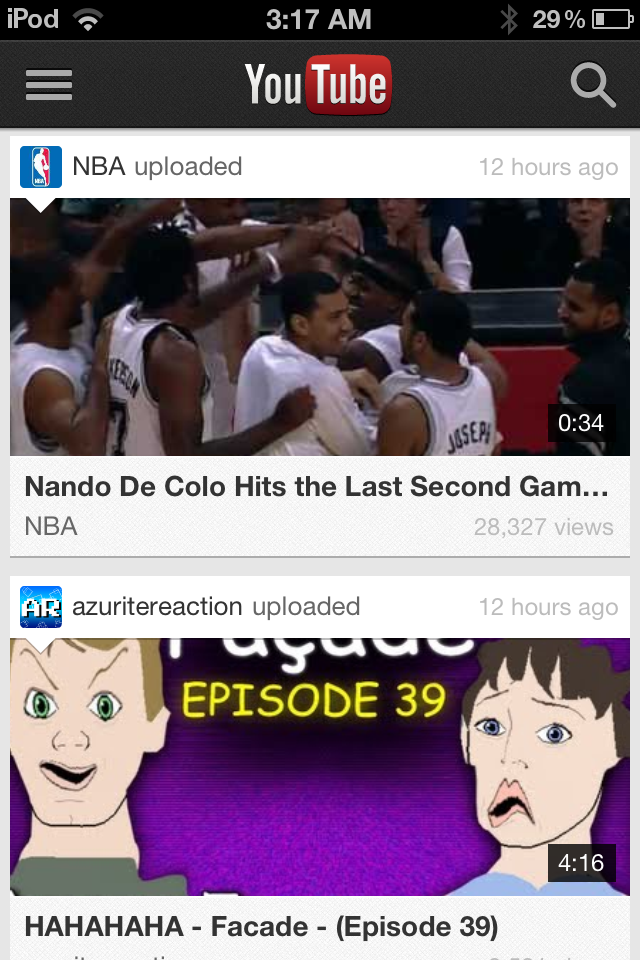Play the Facade Episode 39 video

pyautogui.click(x=320, y=767)
